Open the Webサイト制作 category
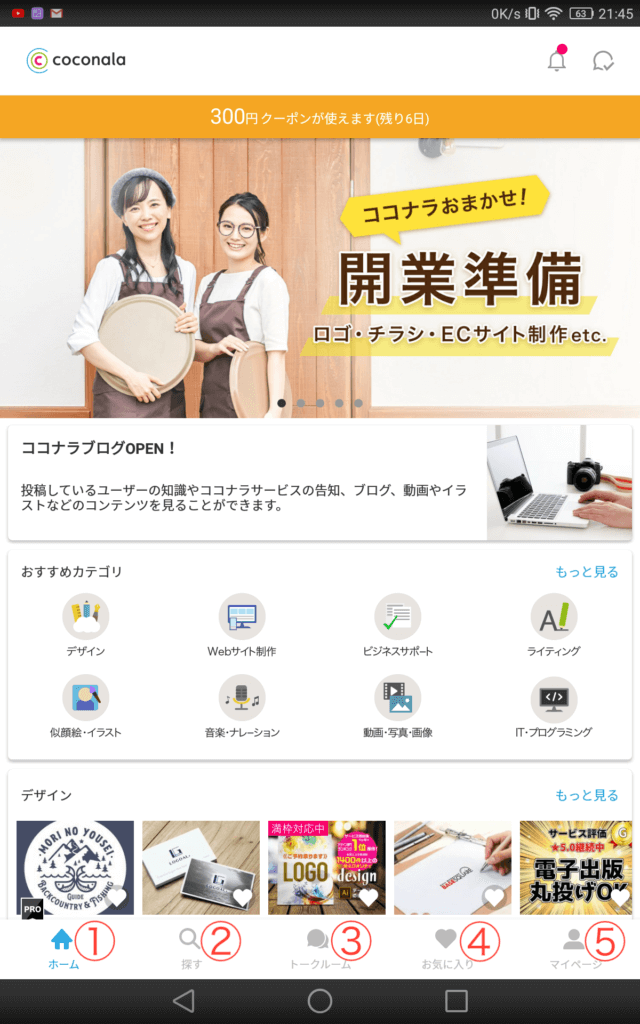Screen dimensions: 640x1024 click(242, 618)
